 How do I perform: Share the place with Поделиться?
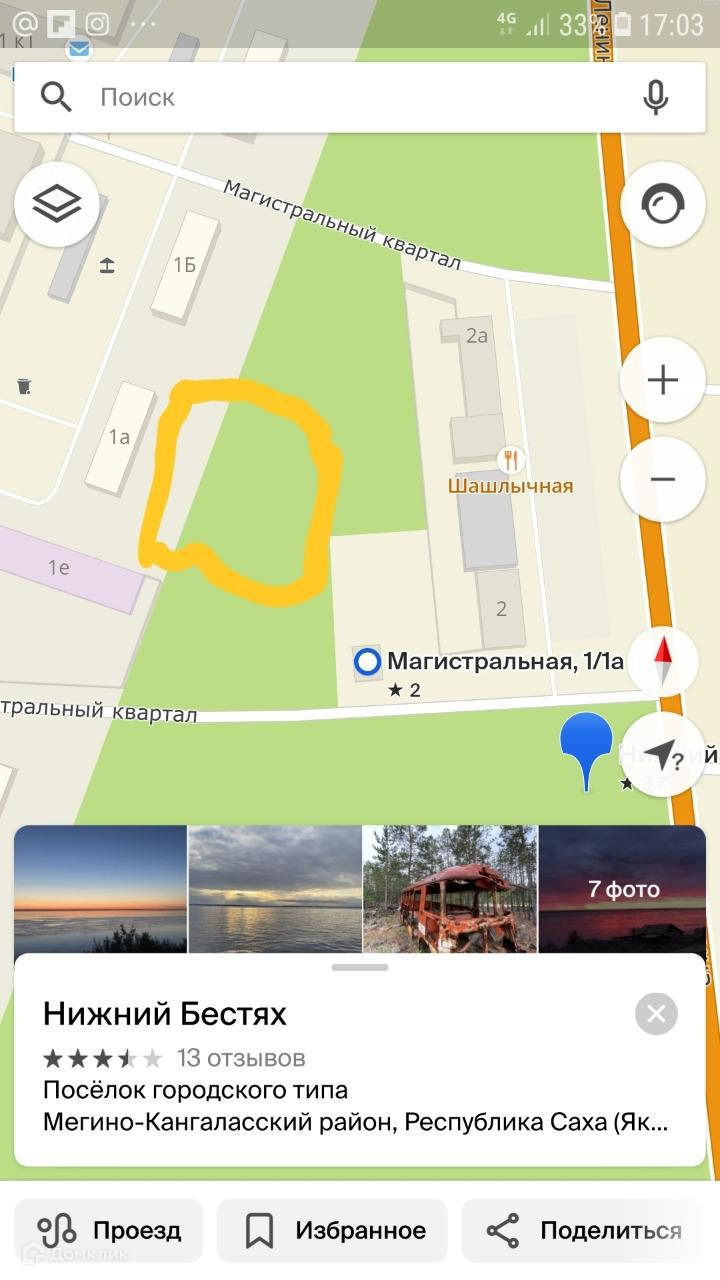point(584,1230)
